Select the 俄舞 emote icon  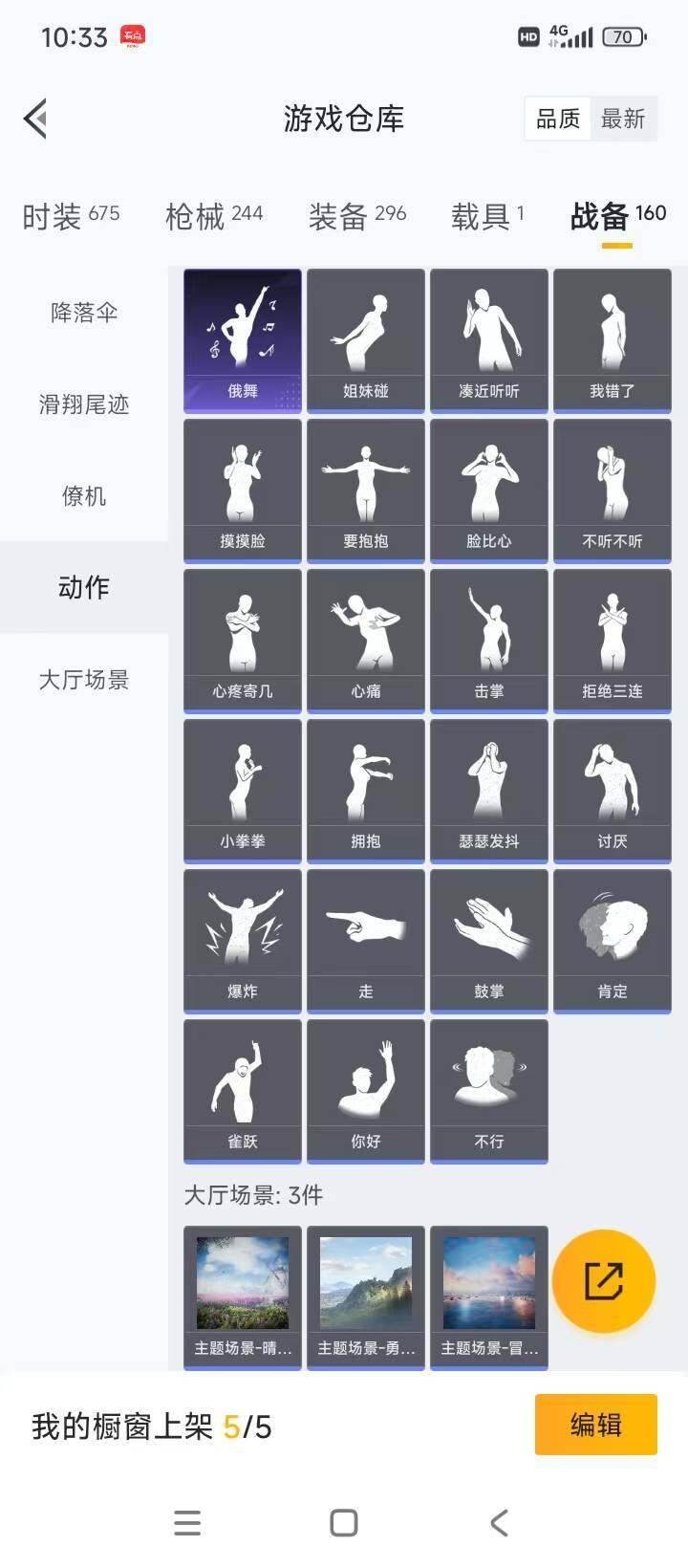click(x=242, y=339)
